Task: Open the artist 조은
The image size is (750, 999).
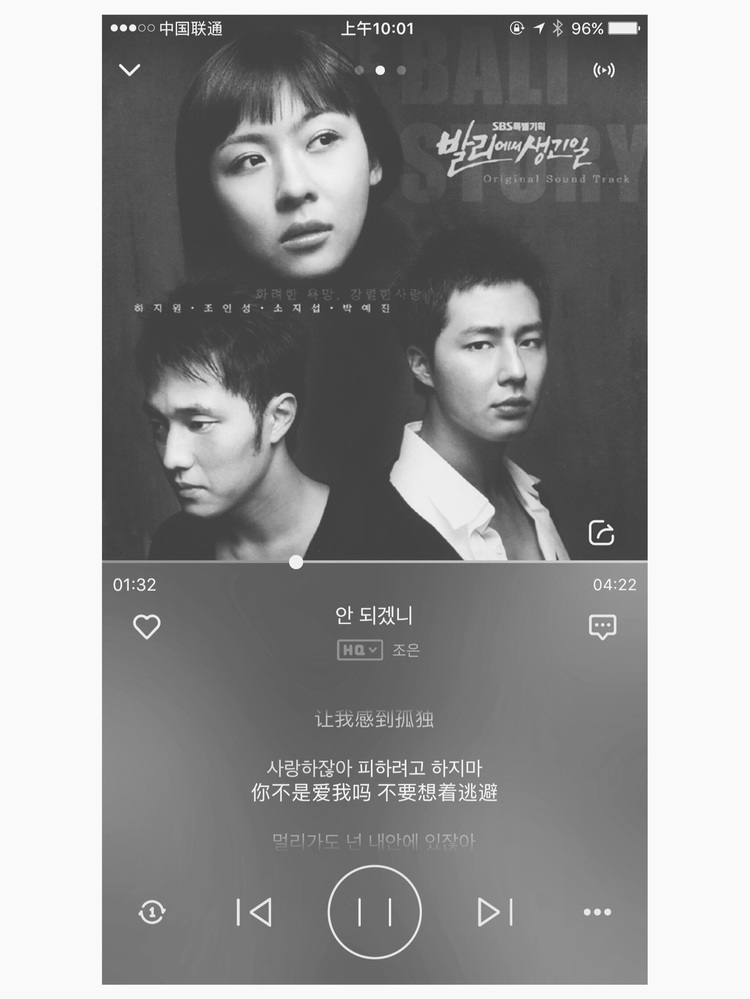Action: tap(406, 650)
